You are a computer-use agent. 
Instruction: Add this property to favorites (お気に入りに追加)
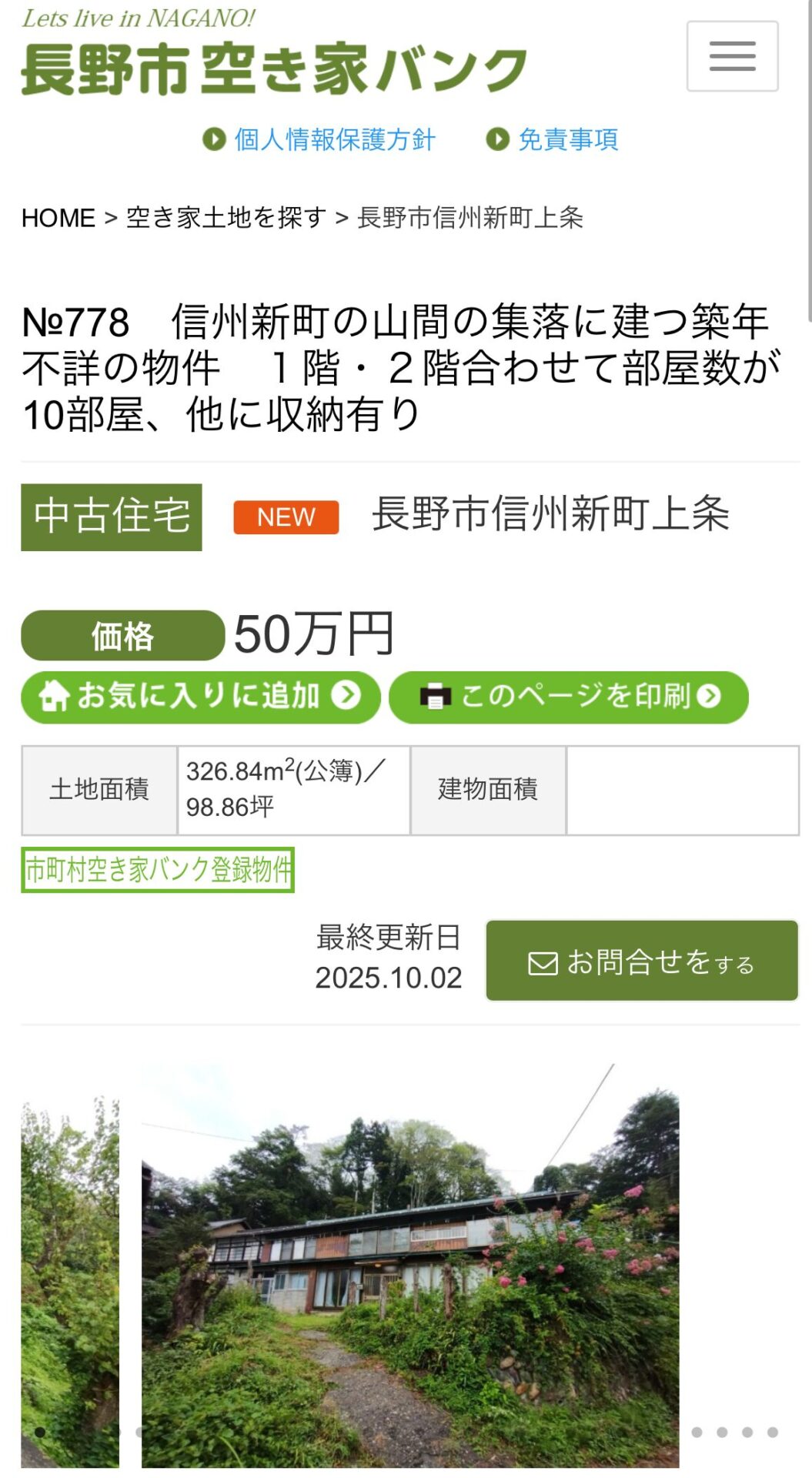[200, 697]
